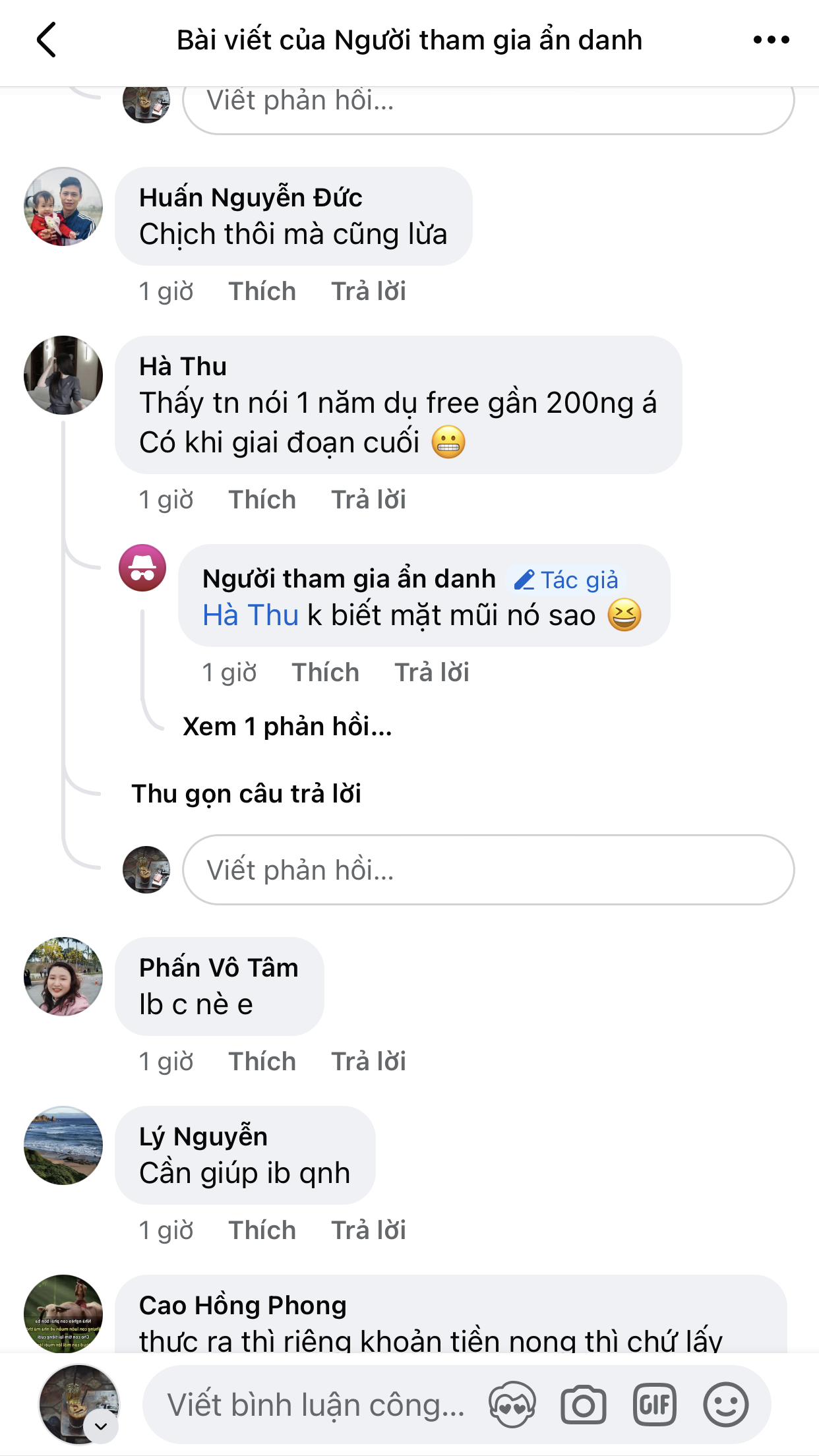
Task: Reply to Phấn Vô Tâm's comment
Action: pyautogui.click(x=368, y=1062)
